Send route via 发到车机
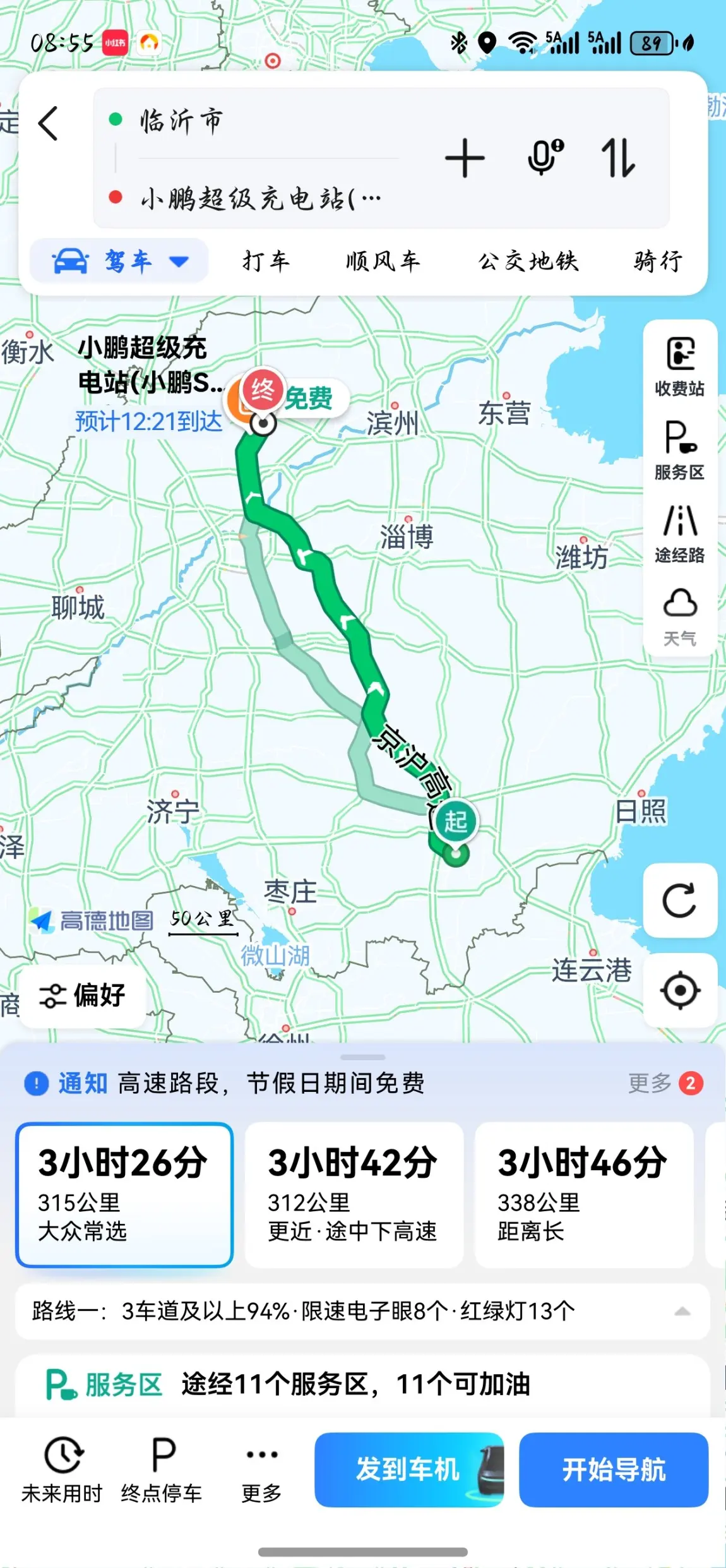726x1568 pixels. (408, 1469)
